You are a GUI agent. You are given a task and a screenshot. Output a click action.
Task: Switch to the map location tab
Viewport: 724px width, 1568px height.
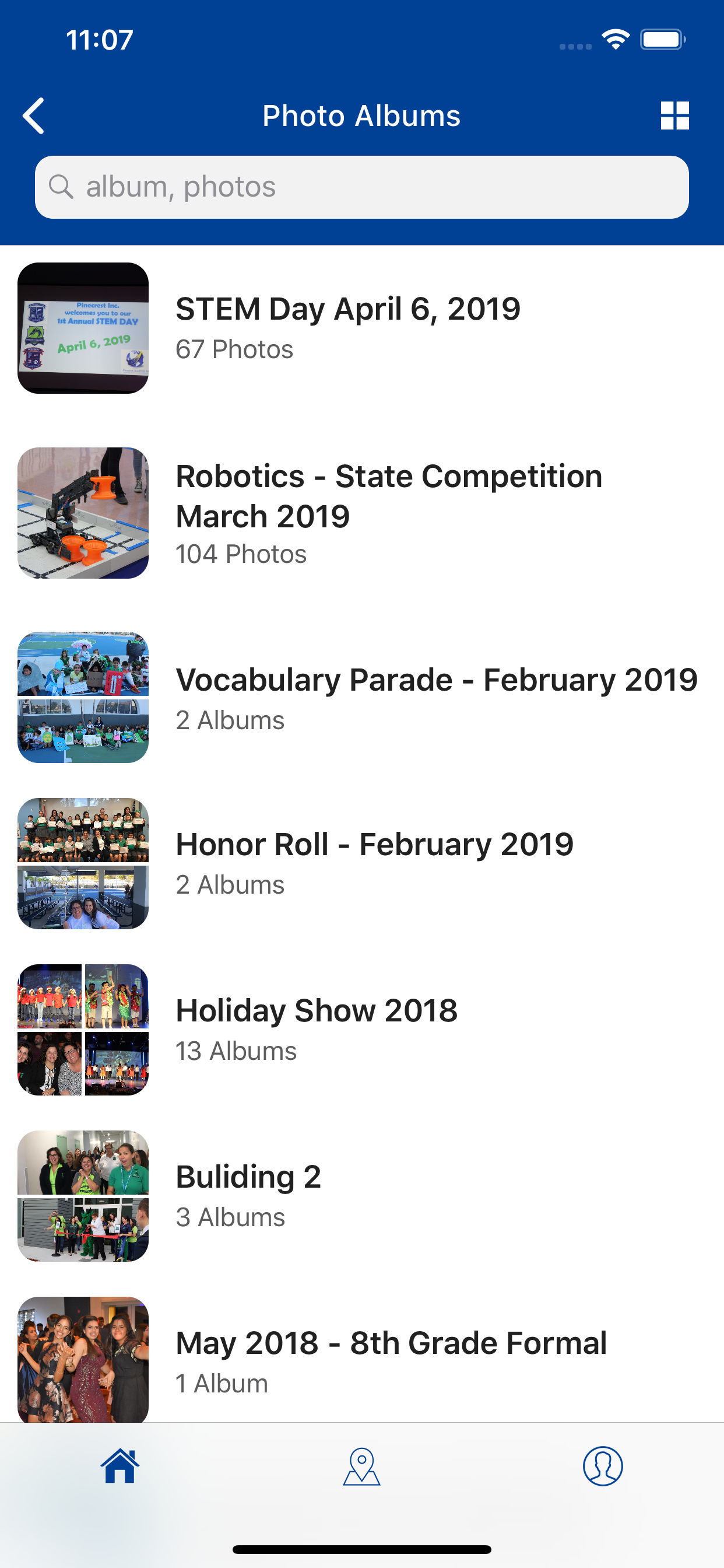tap(362, 1466)
